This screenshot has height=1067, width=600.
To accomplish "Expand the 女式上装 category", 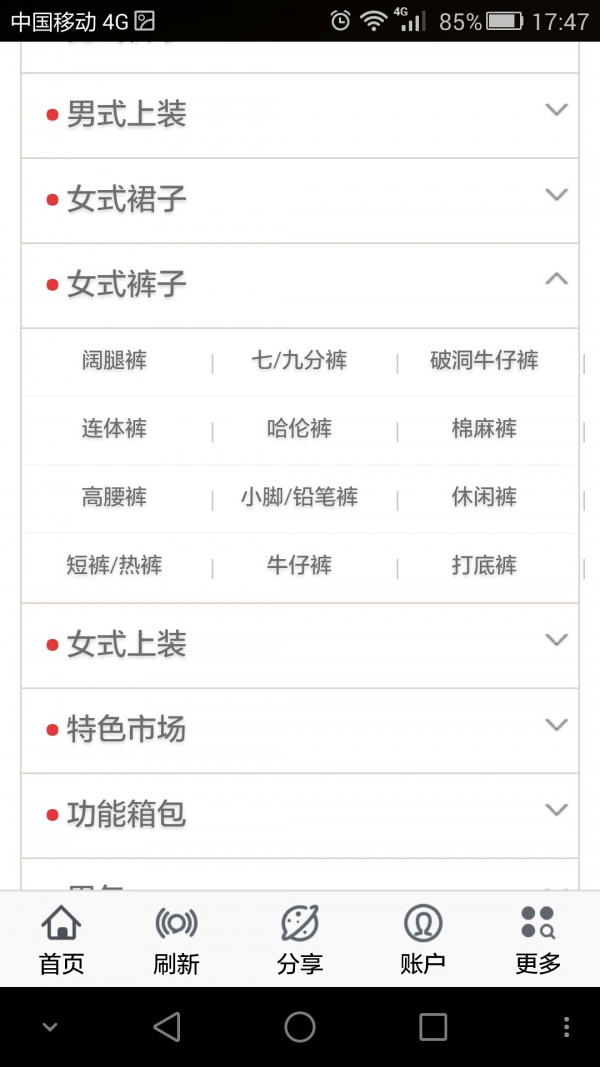I will (299, 645).
